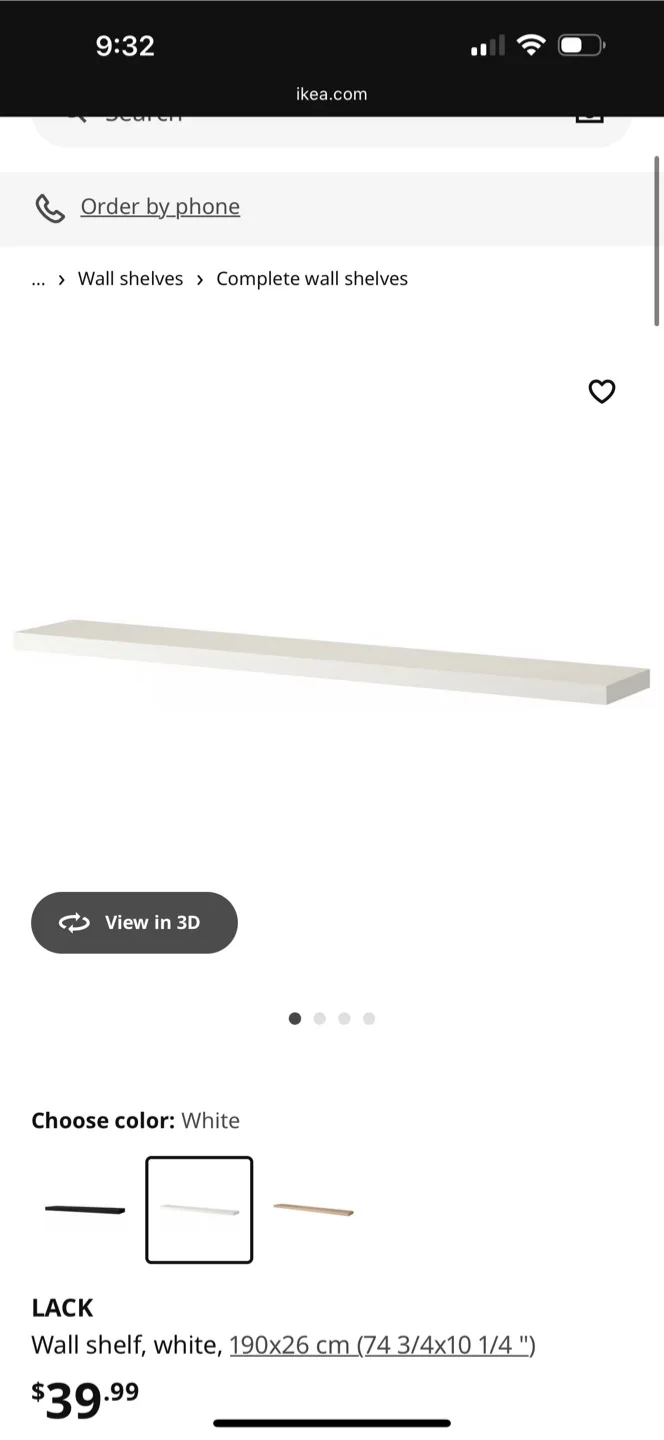Tap the ikea.com address bar

pyautogui.click(x=332, y=94)
